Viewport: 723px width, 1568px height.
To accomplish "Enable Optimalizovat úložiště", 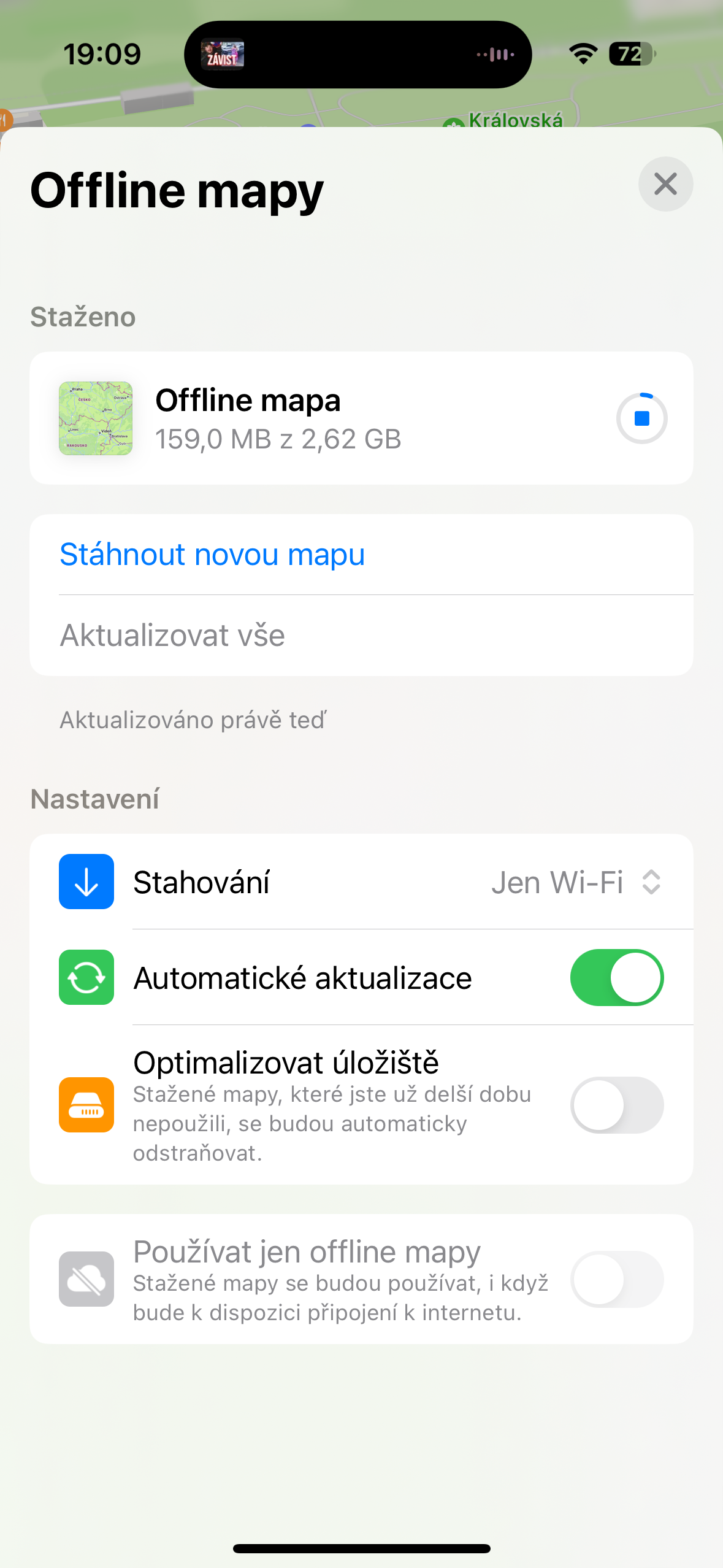I will 616,1105.
